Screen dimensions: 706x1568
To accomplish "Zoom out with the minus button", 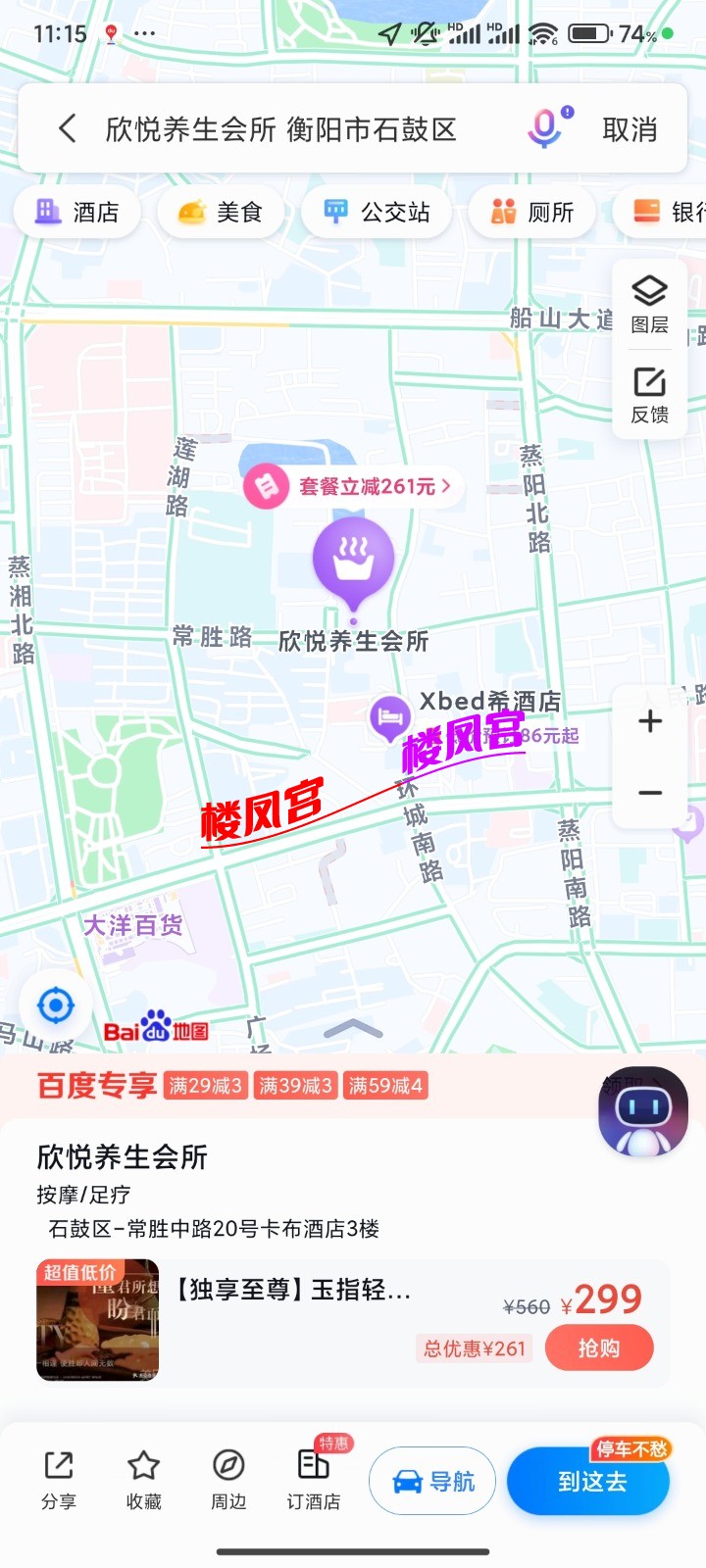I will [x=649, y=792].
